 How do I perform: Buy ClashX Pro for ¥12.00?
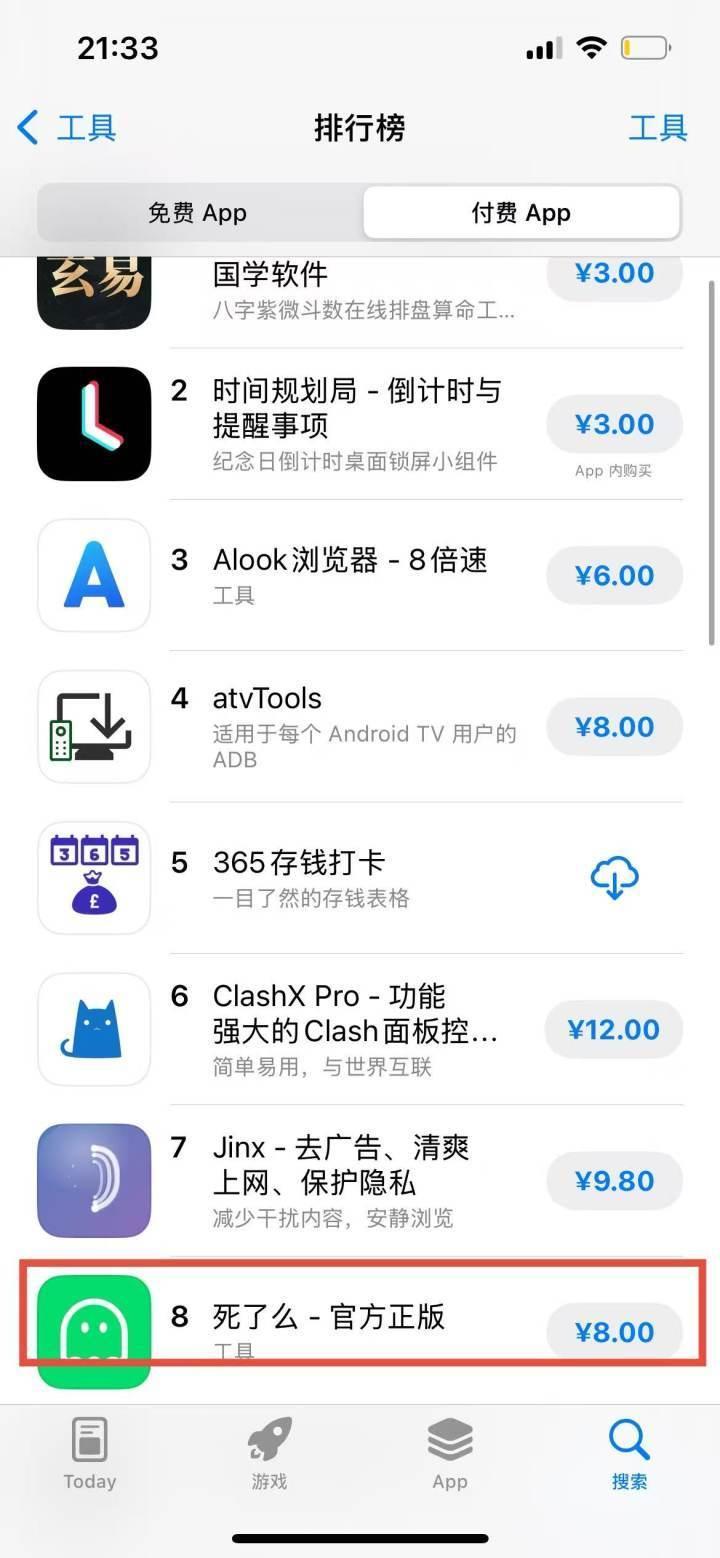(x=613, y=1030)
